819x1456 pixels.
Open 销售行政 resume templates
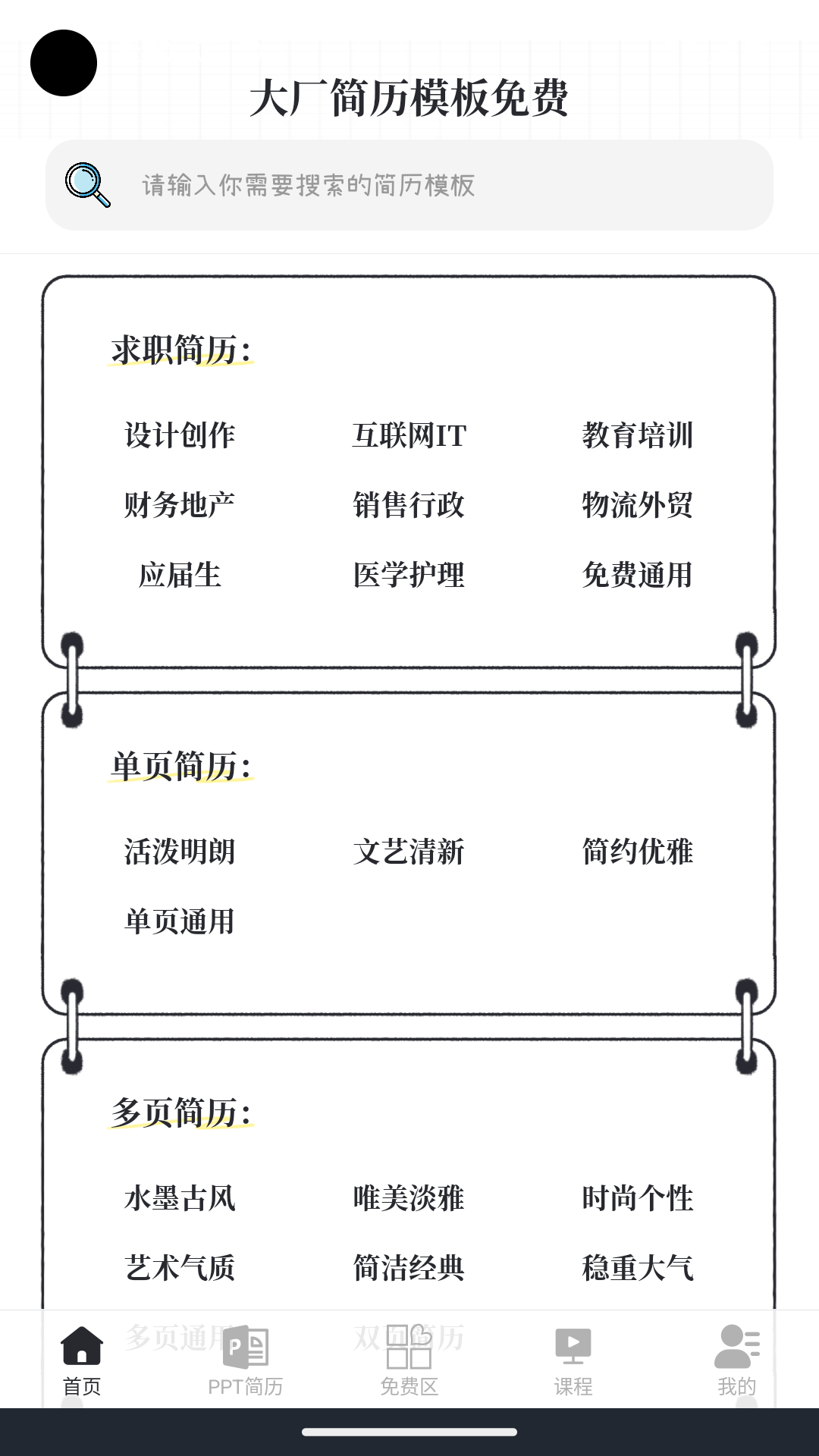(409, 505)
